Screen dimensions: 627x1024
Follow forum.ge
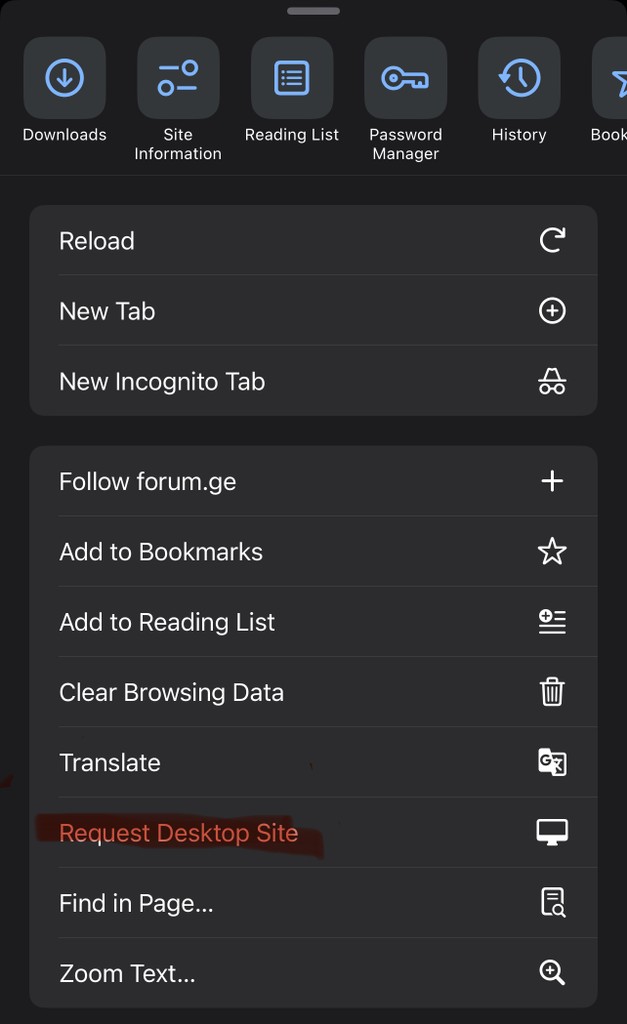point(313,482)
